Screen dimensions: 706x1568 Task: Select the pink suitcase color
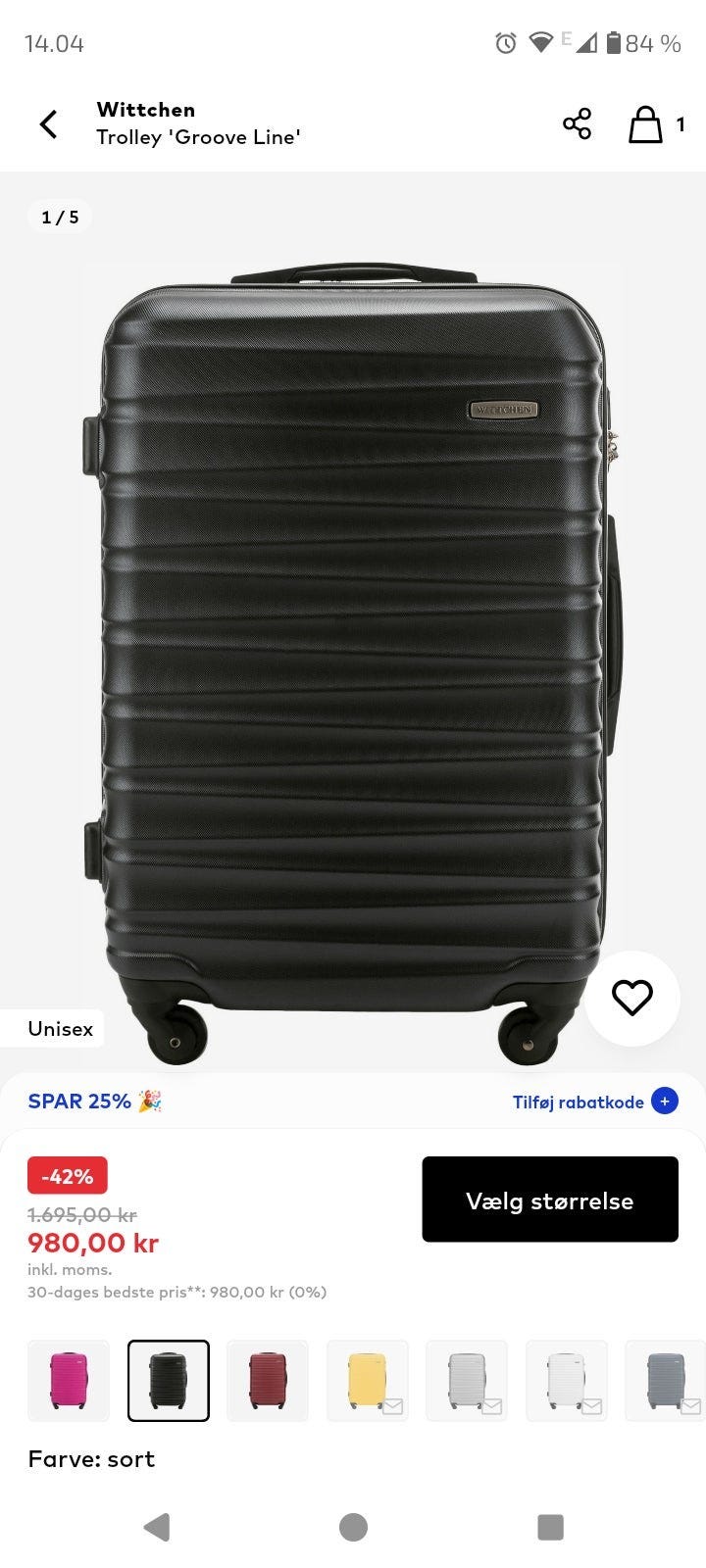coord(69,1380)
